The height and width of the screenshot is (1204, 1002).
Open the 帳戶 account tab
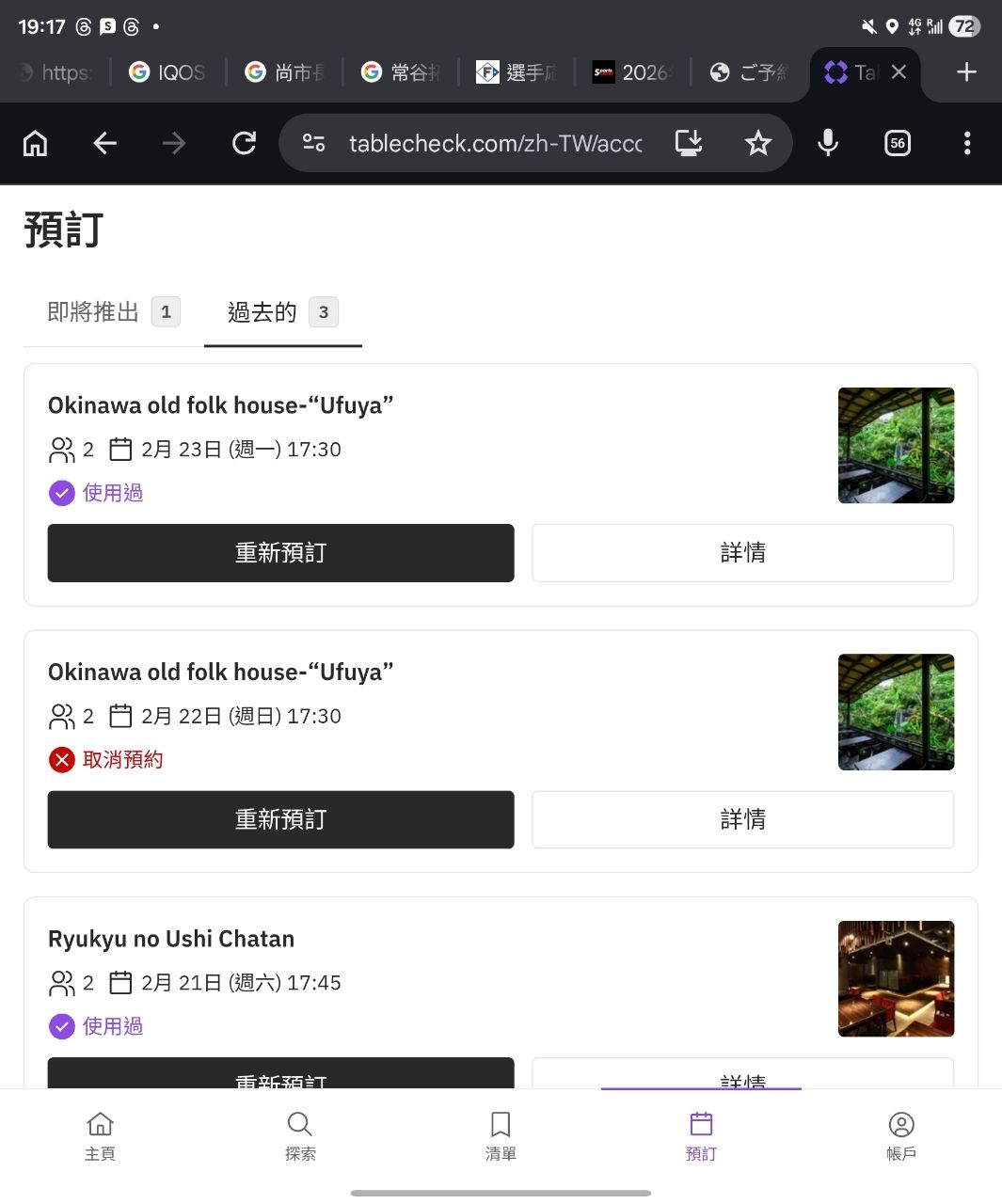[900, 1135]
